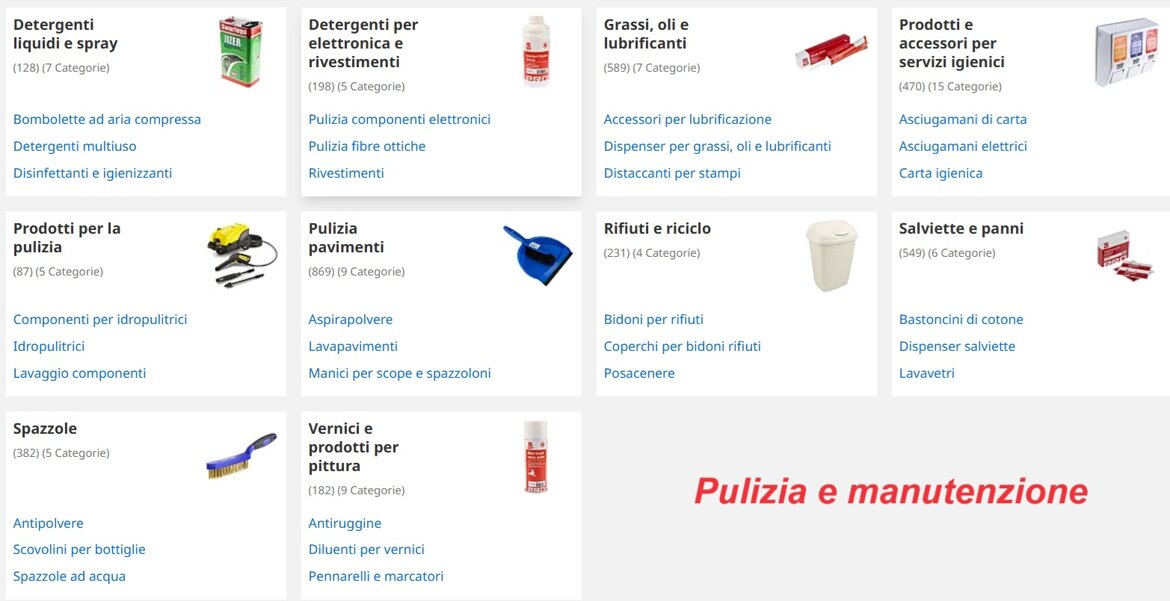Open the Rifiuti e riciclo category

pos(657,228)
